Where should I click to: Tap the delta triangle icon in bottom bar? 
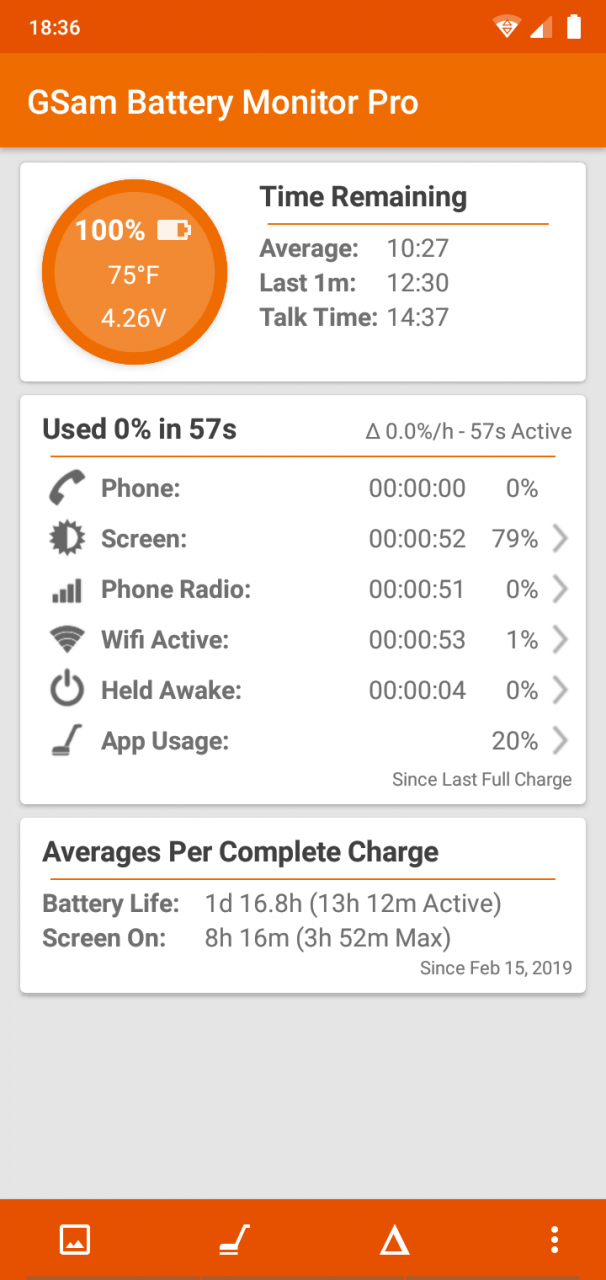(x=395, y=1240)
